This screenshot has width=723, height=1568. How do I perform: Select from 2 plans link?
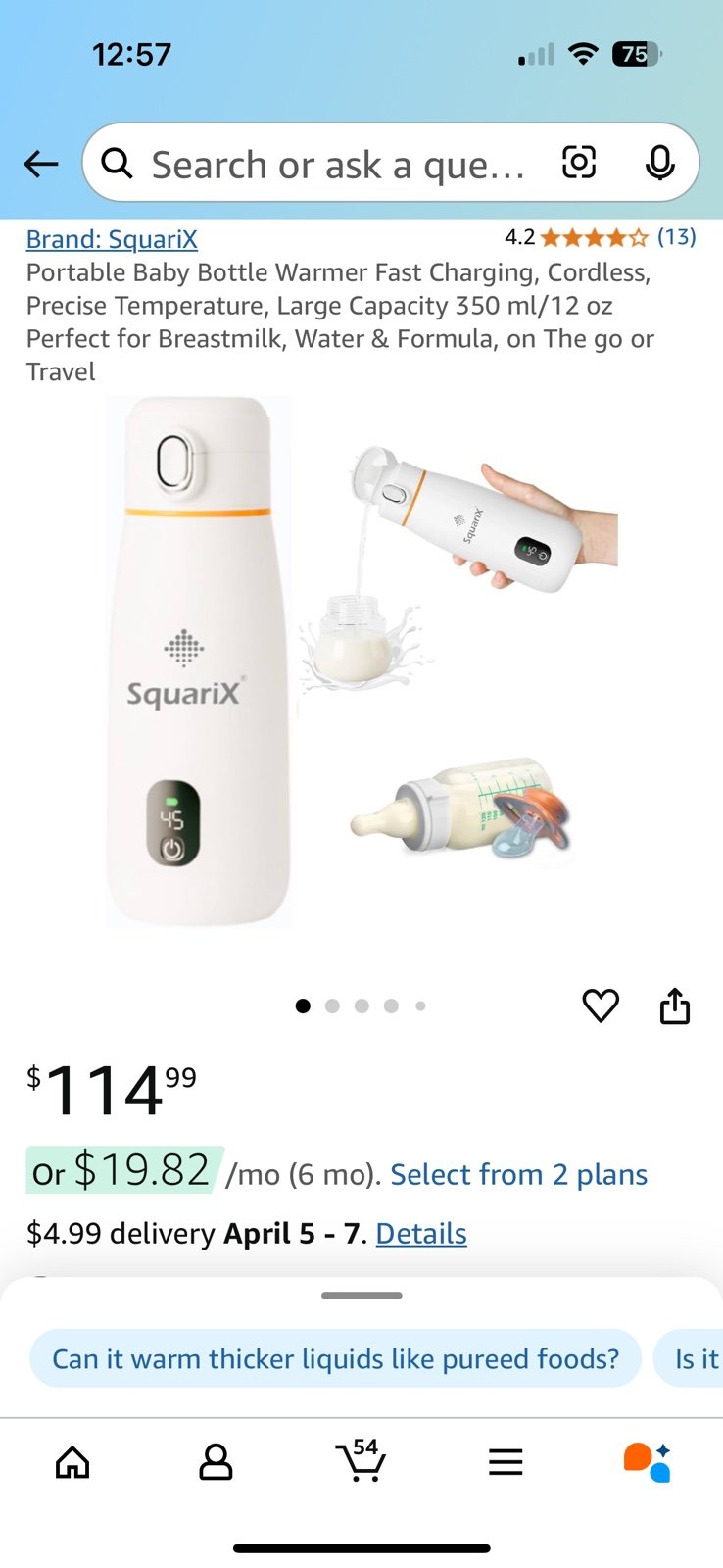point(518,1174)
